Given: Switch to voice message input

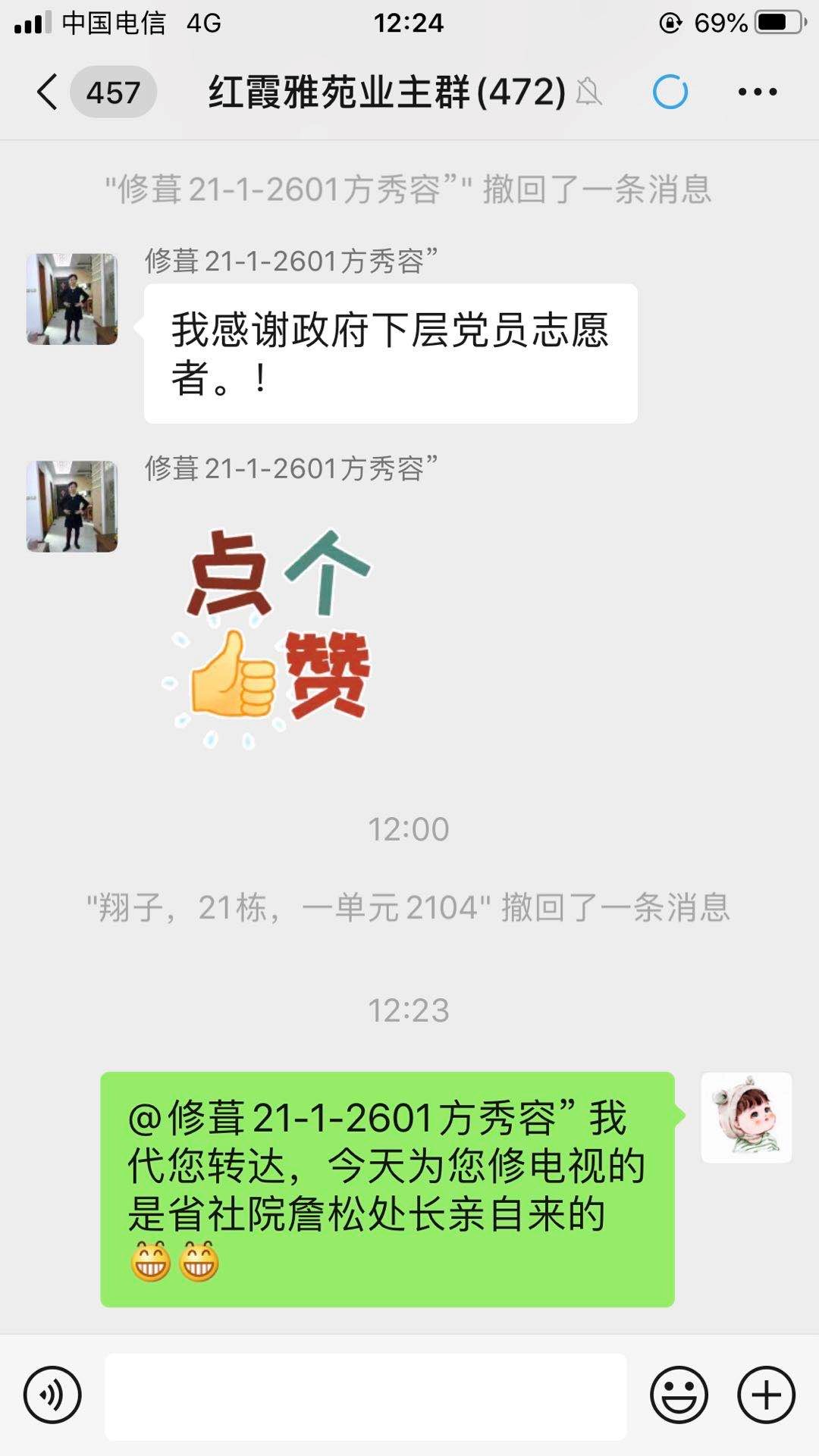Looking at the screenshot, I should [52, 1395].
